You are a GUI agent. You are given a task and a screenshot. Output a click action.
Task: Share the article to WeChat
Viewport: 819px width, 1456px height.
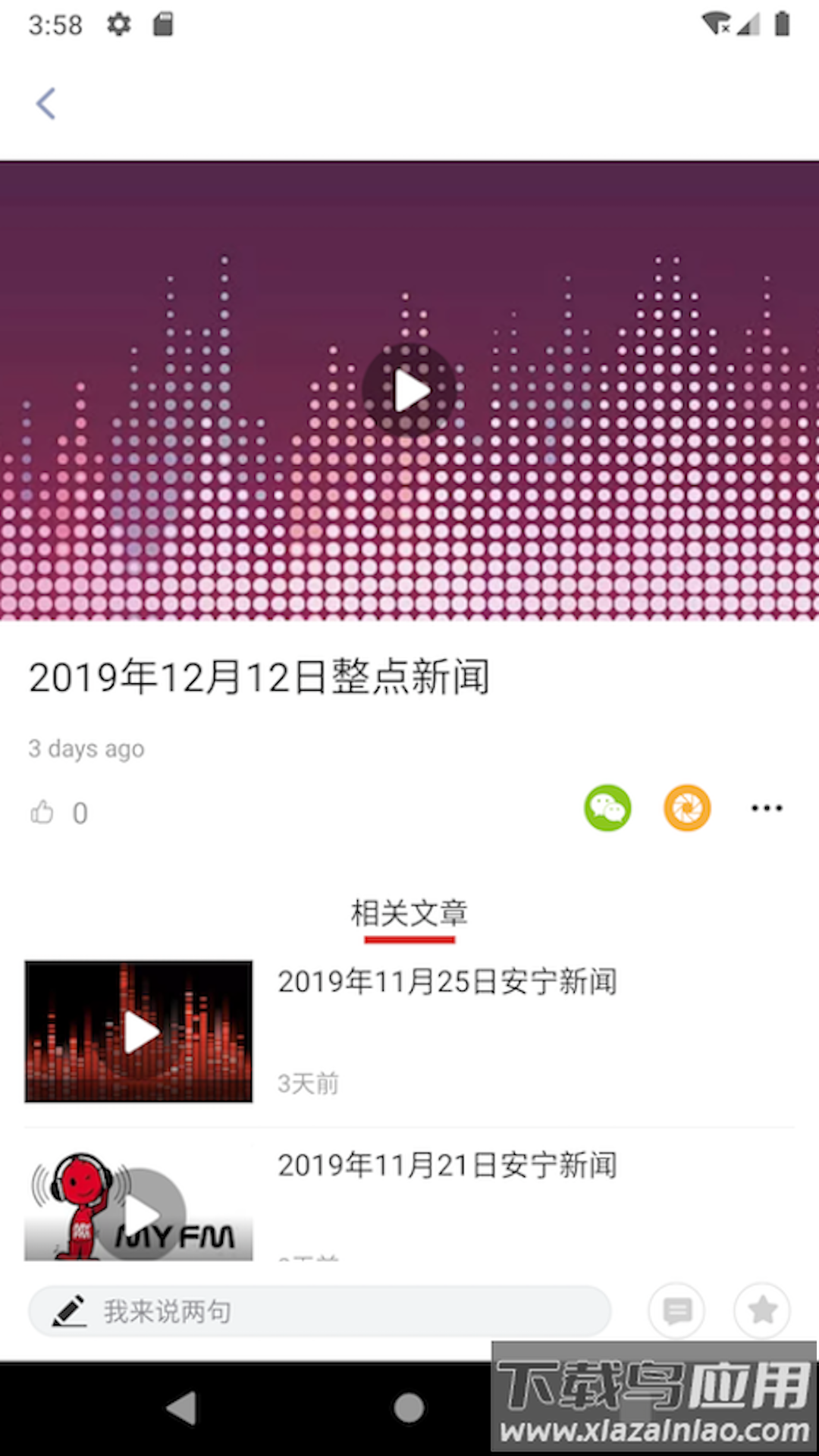pyautogui.click(x=607, y=809)
